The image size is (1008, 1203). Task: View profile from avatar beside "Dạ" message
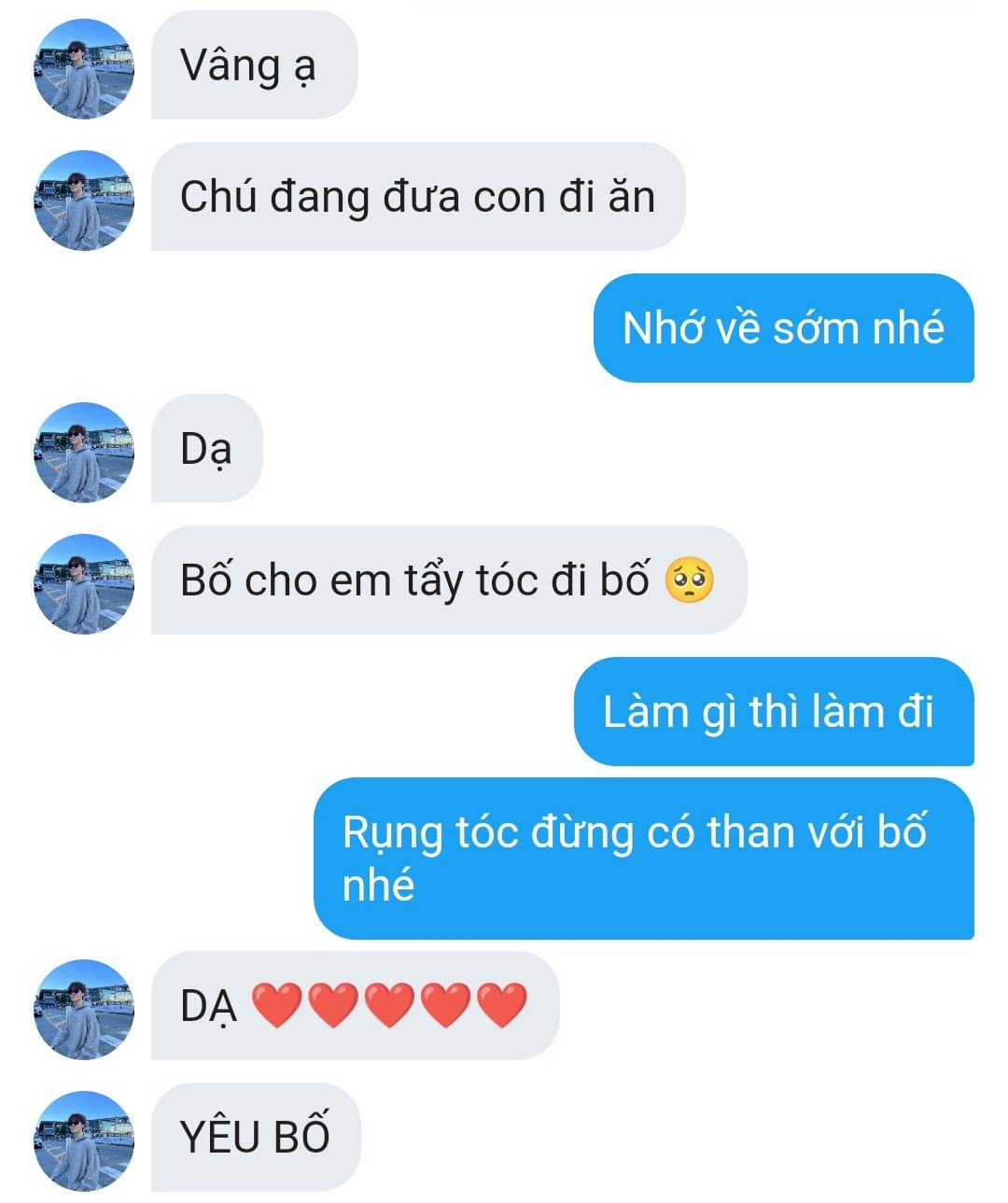coord(84,453)
